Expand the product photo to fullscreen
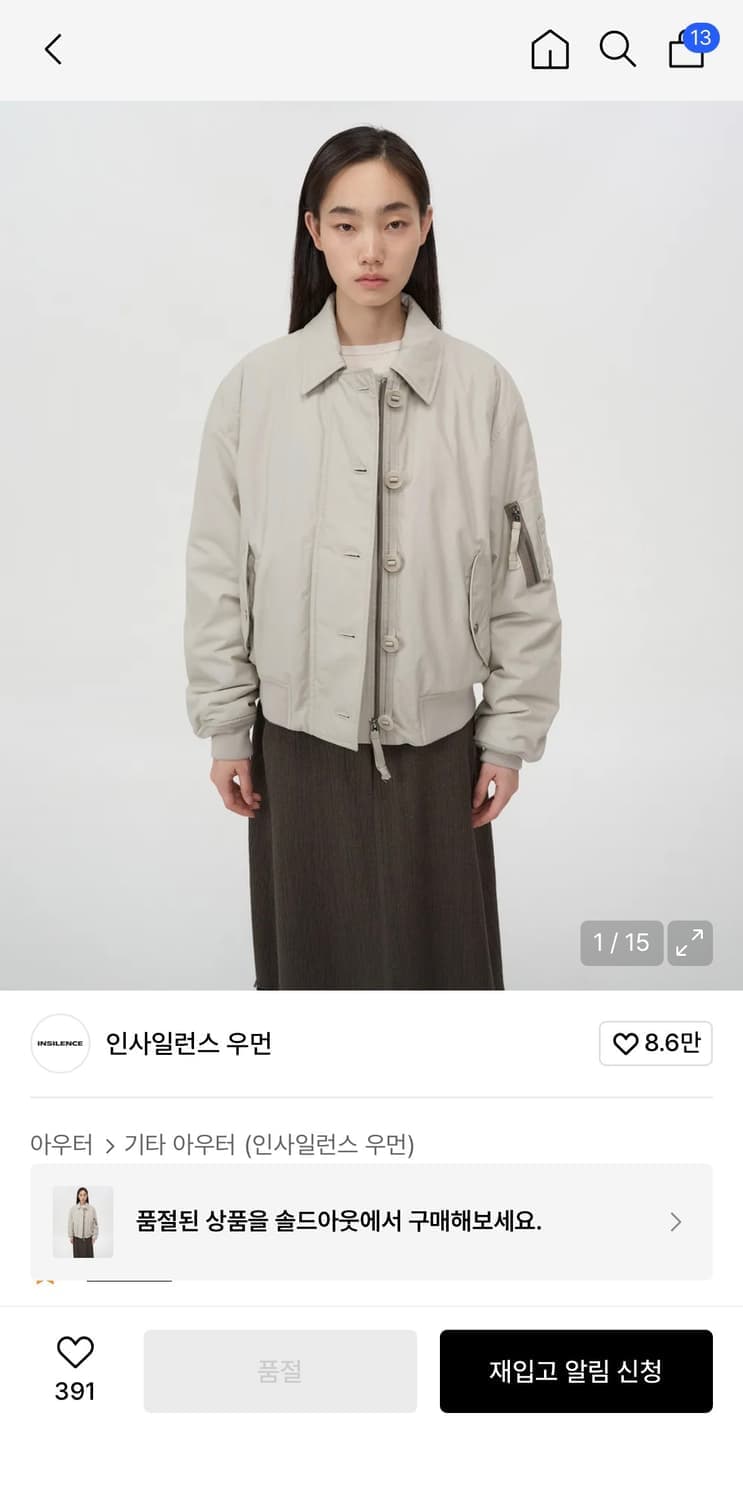Screen dimensions: 743x1500 pos(690,942)
